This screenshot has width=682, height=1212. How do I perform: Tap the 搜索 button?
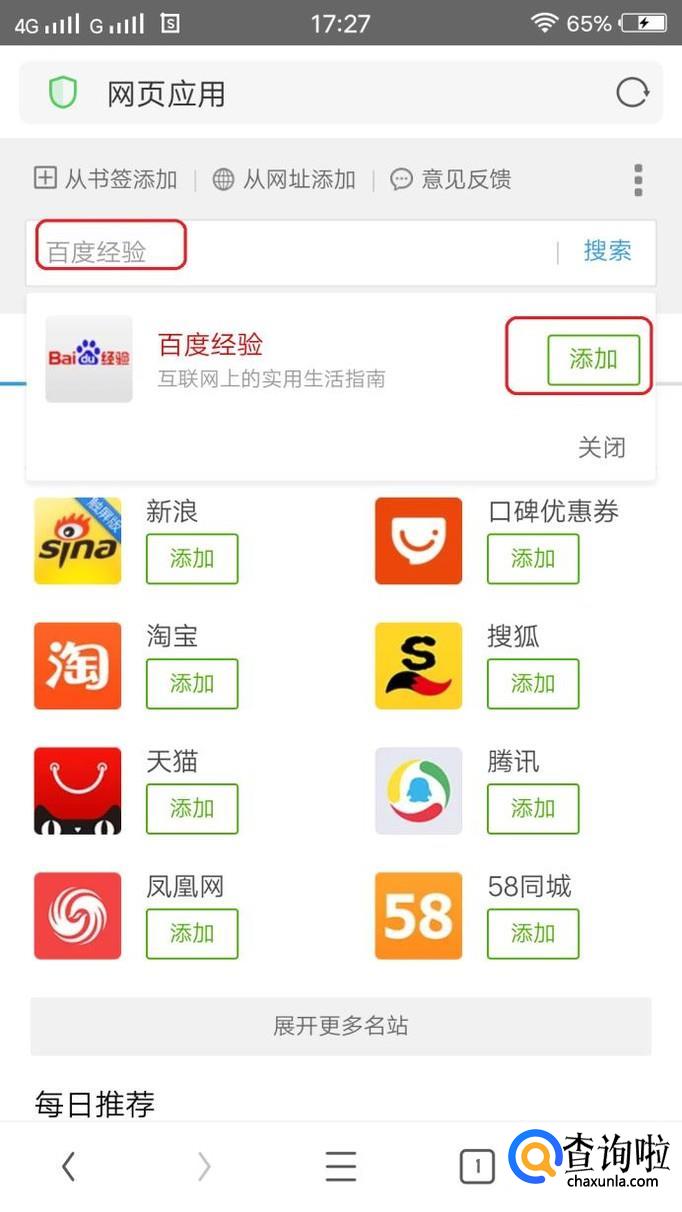click(x=607, y=251)
